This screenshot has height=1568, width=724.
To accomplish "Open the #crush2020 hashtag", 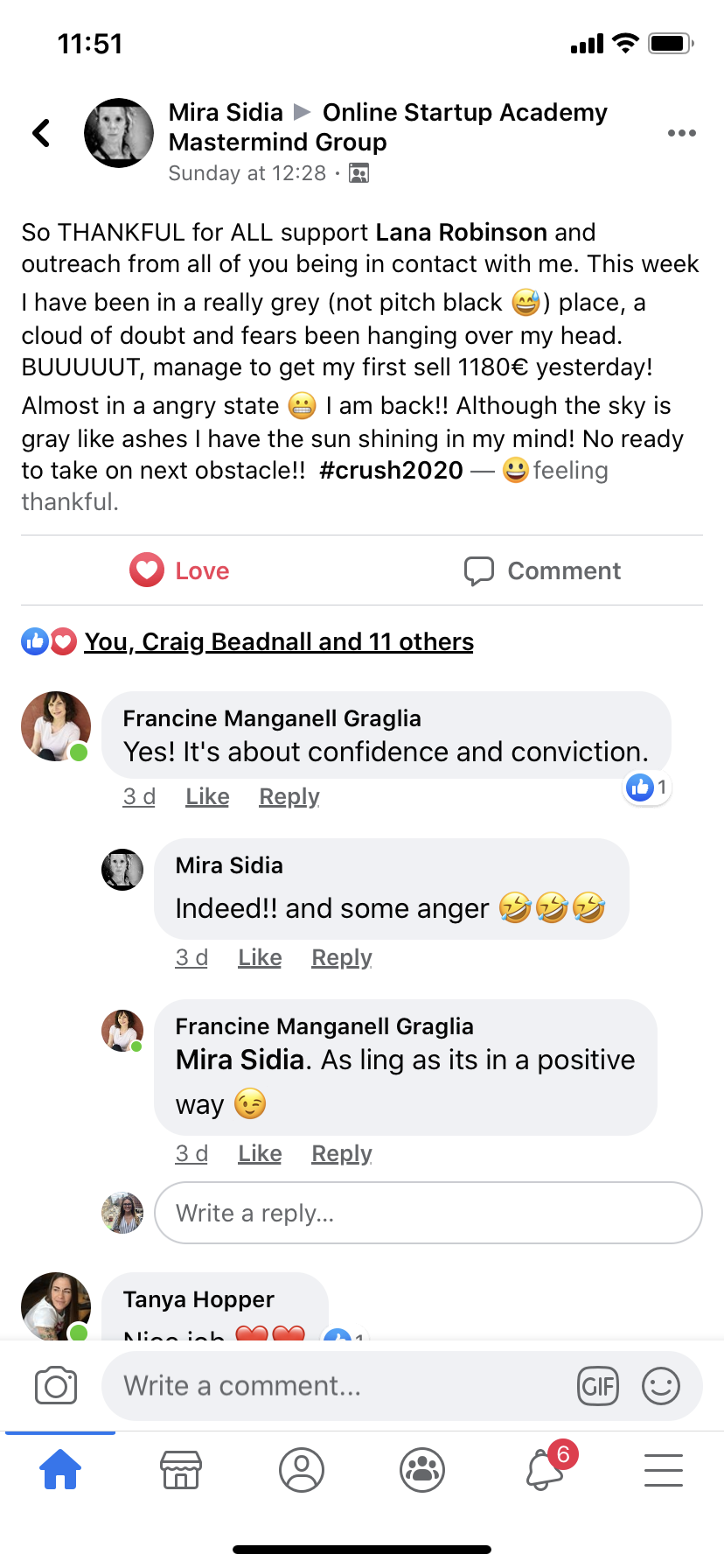I will pos(391,471).
